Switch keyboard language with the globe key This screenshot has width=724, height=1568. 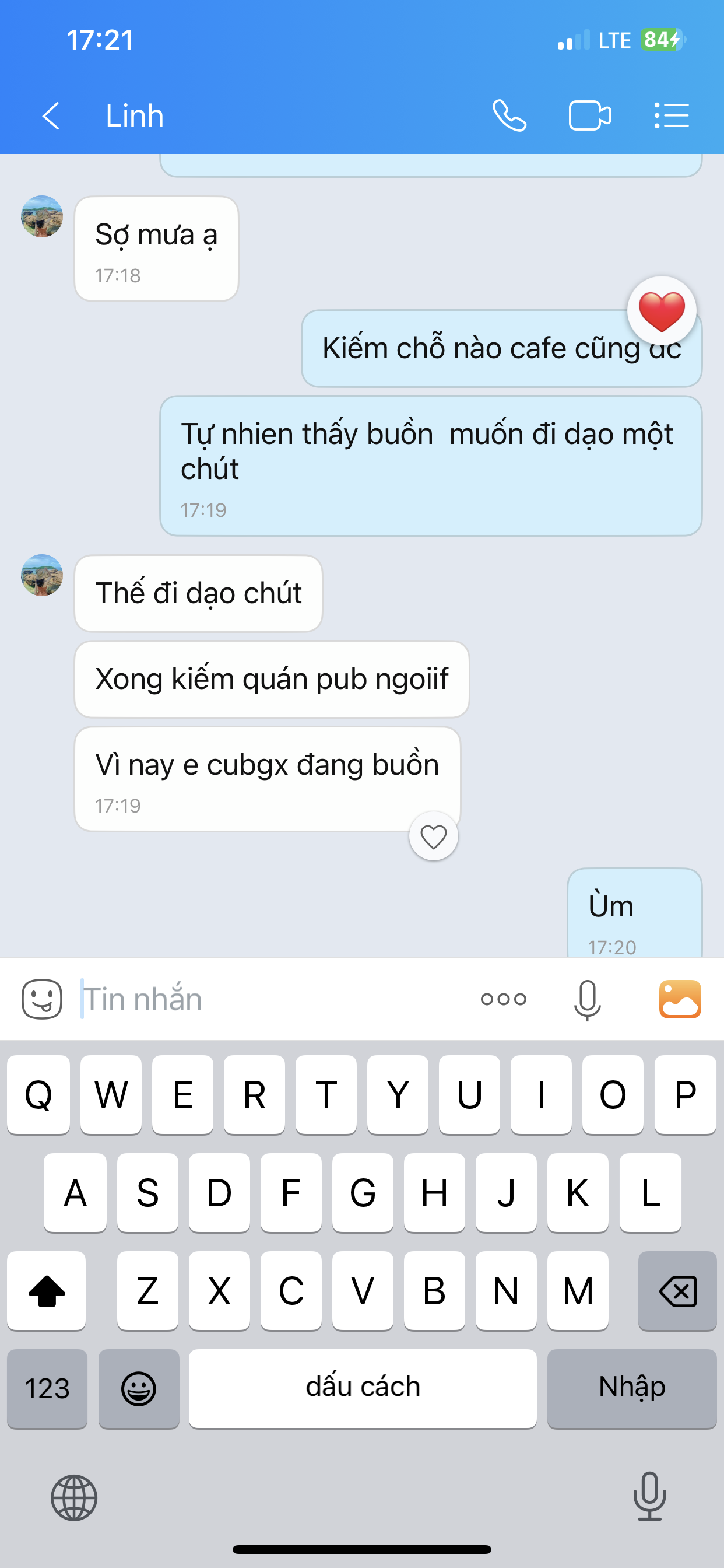[73, 1497]
